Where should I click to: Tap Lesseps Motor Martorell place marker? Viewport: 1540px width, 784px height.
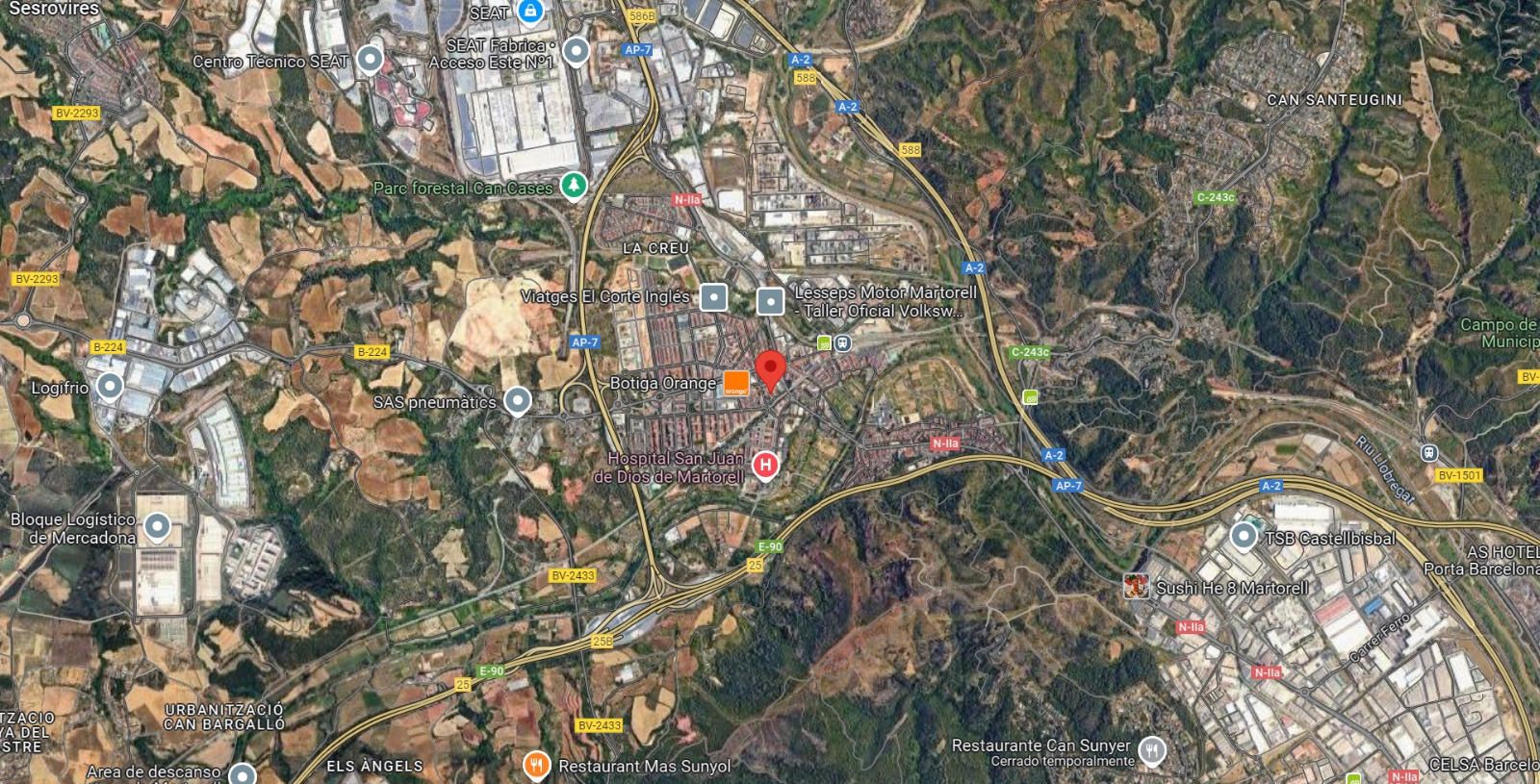pyautogui.click(x=770, y=302)
